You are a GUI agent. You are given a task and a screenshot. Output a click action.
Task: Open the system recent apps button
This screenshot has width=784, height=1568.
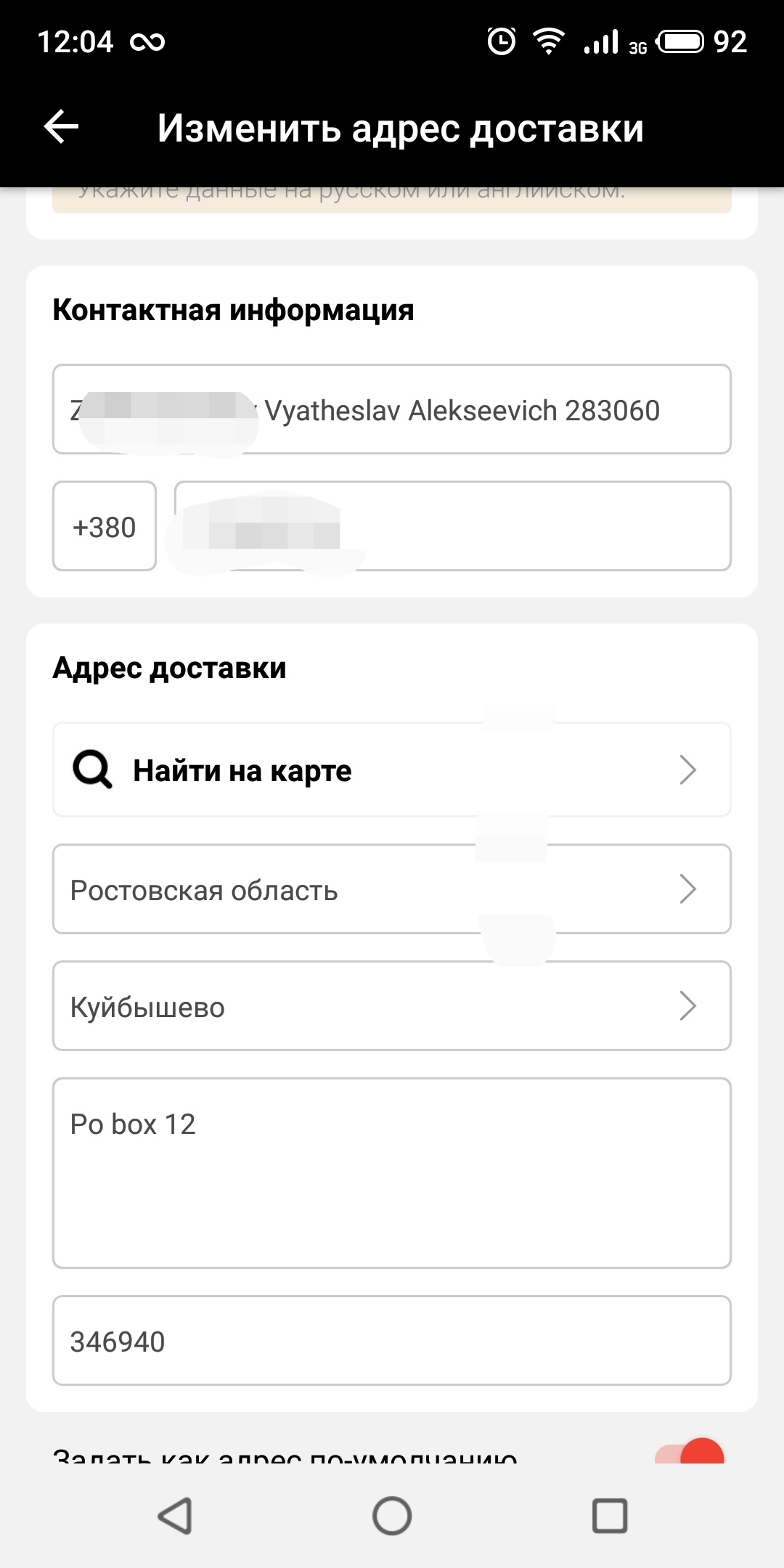tap(610, 1516)
